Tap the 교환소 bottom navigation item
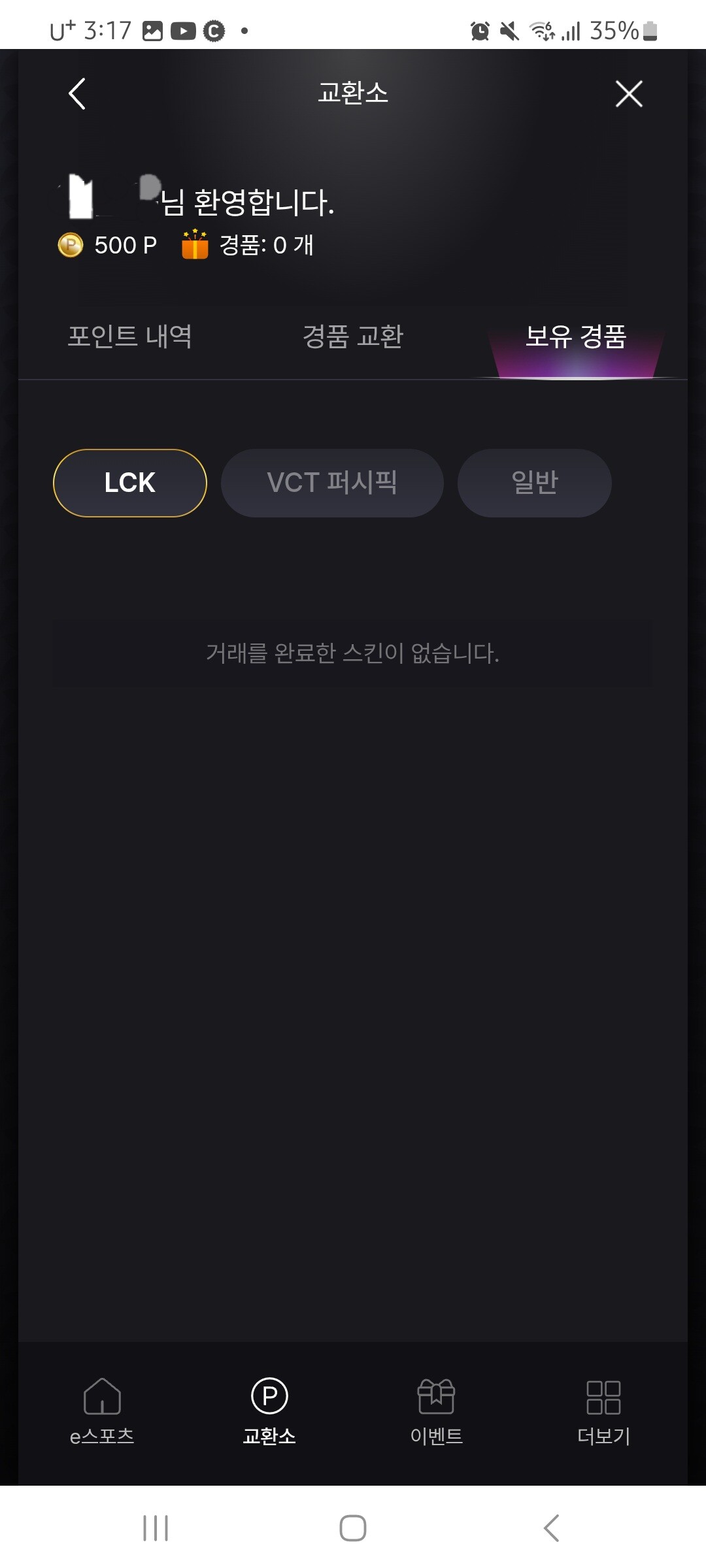706x1568 pixels. [269, 1410]
